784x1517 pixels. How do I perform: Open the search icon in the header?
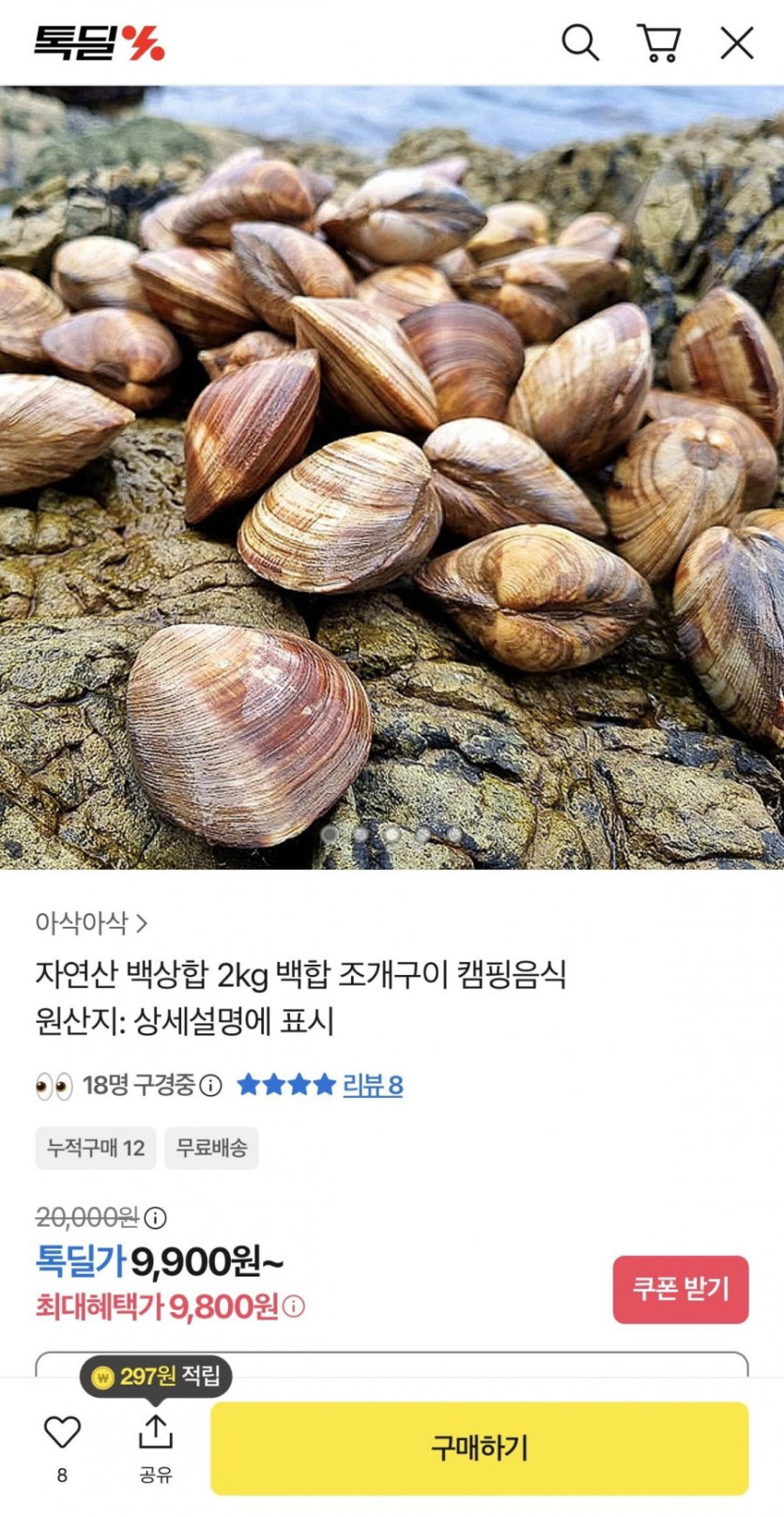(580, 43)
